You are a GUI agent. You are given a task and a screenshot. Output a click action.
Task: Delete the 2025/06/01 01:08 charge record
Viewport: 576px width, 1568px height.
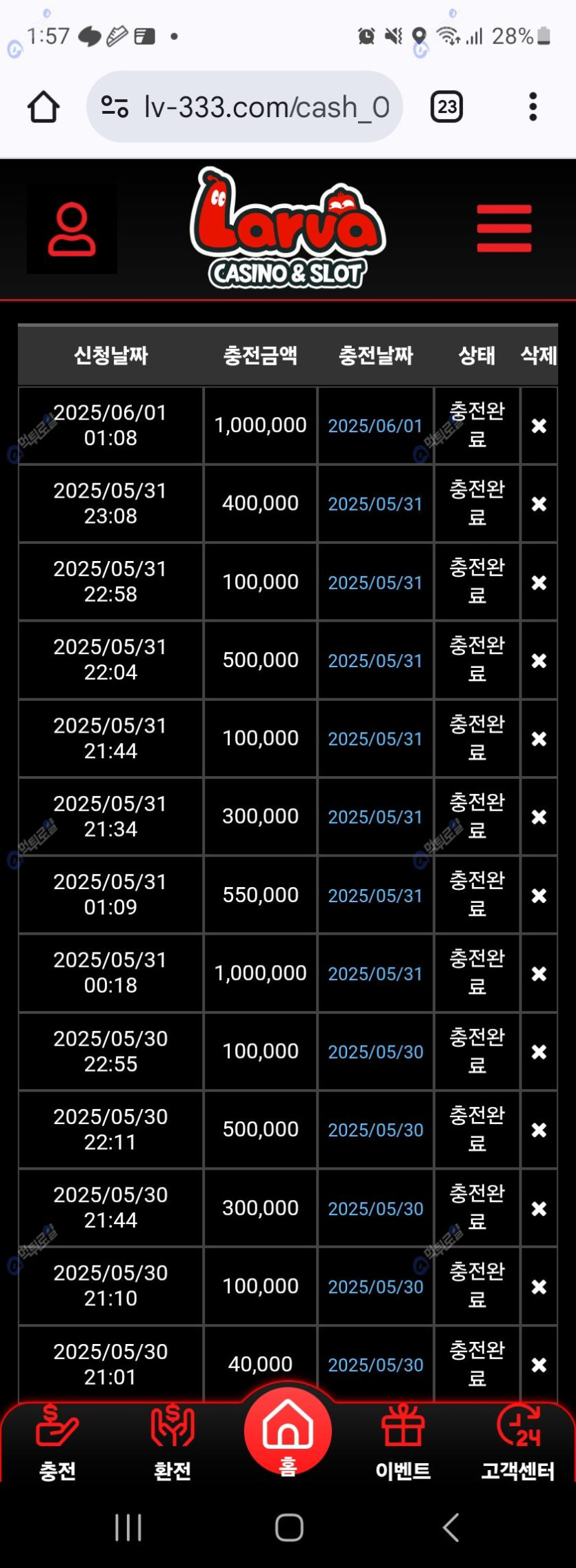[539, 426]
